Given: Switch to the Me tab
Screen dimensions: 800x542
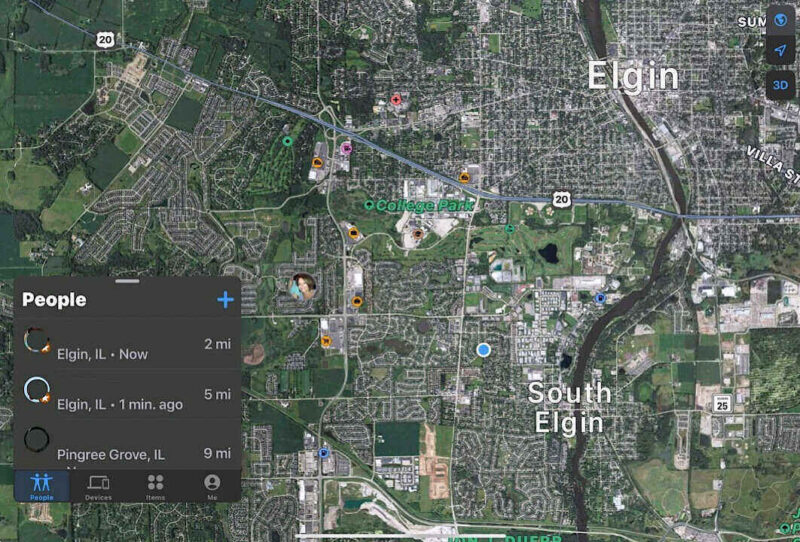Looking at the screenshot, I should pyautogui.click(x=211, y=486).
